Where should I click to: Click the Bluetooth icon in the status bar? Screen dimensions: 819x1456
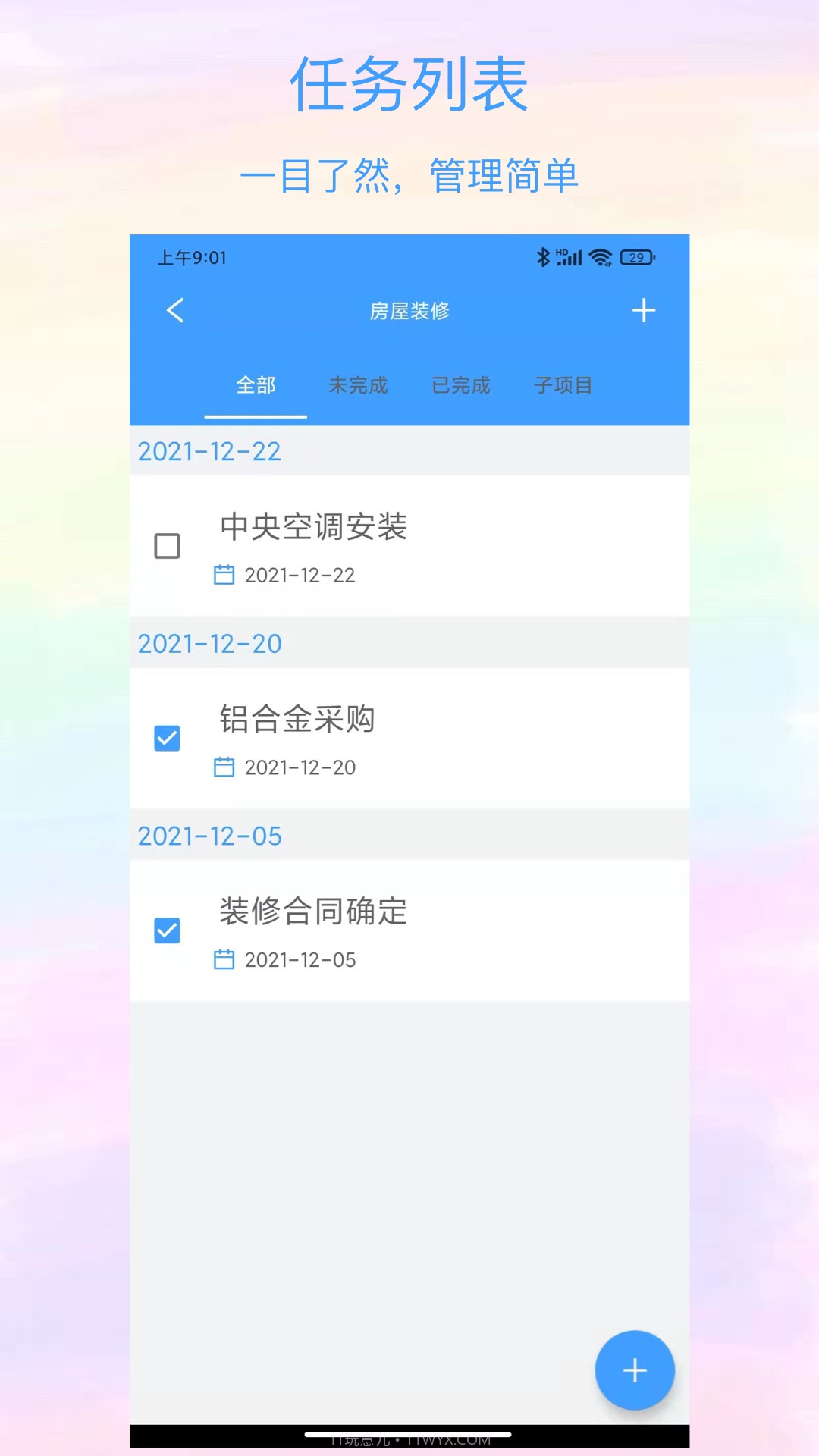pyautogui.click(x=542, y=258)
